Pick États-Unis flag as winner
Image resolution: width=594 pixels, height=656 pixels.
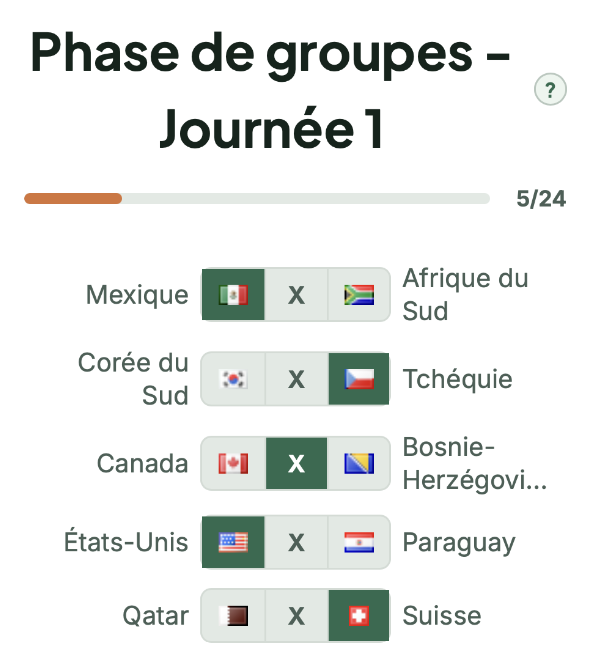[x=233, y=542]
